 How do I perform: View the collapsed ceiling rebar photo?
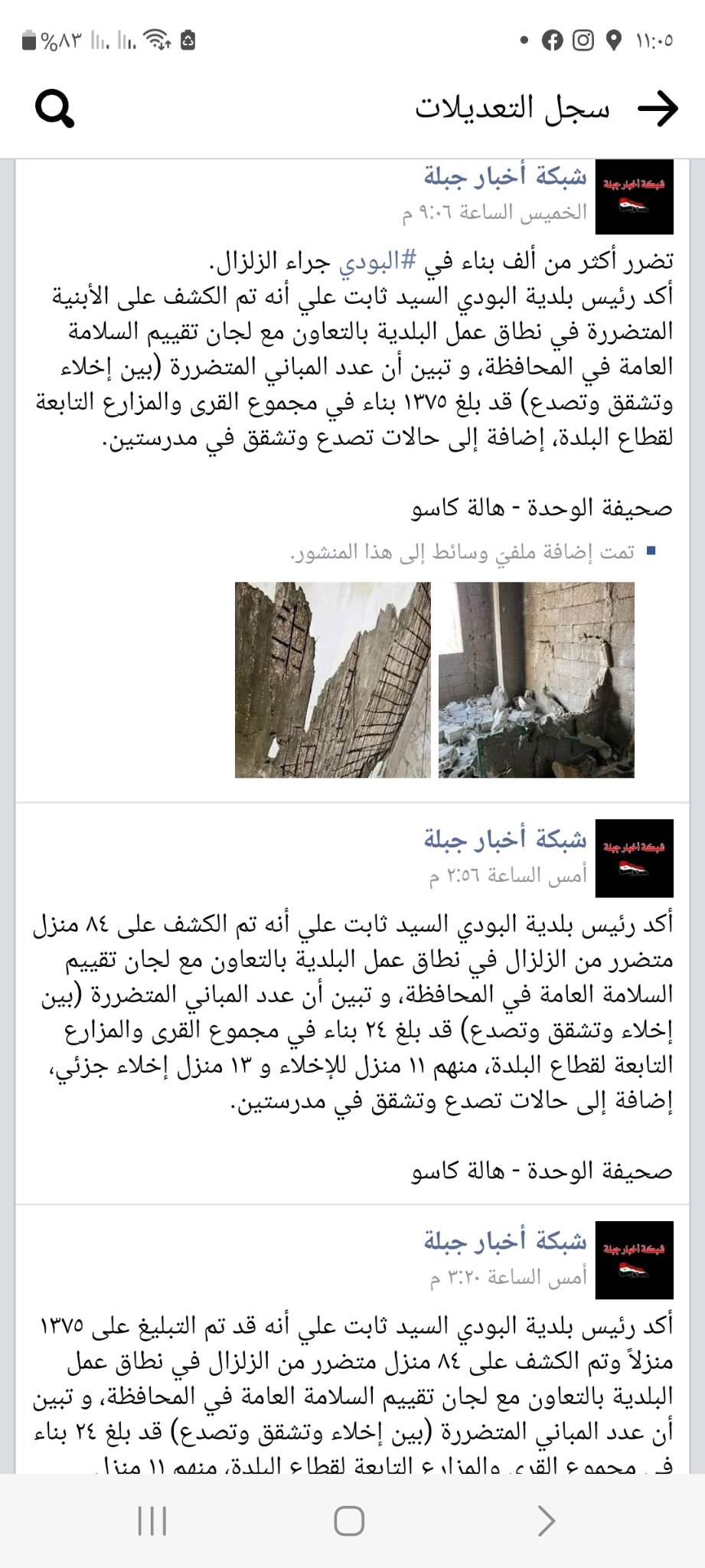click(333, 680)
